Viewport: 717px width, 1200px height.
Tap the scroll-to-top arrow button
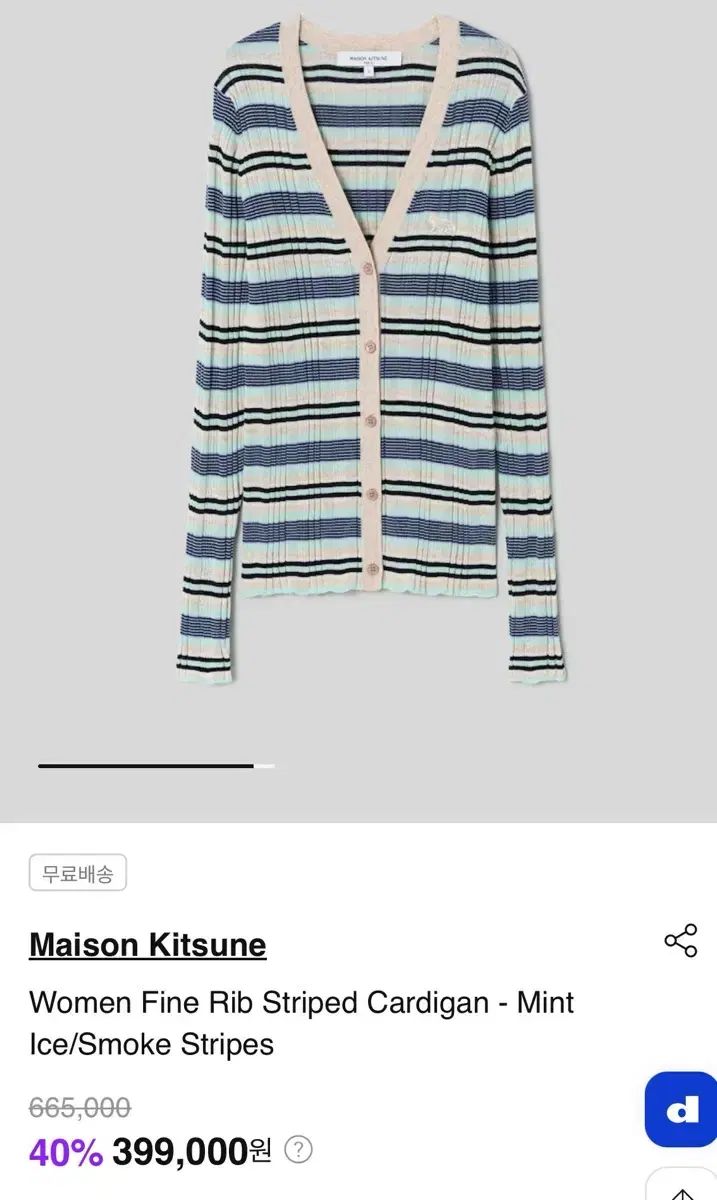(682, 1185)
